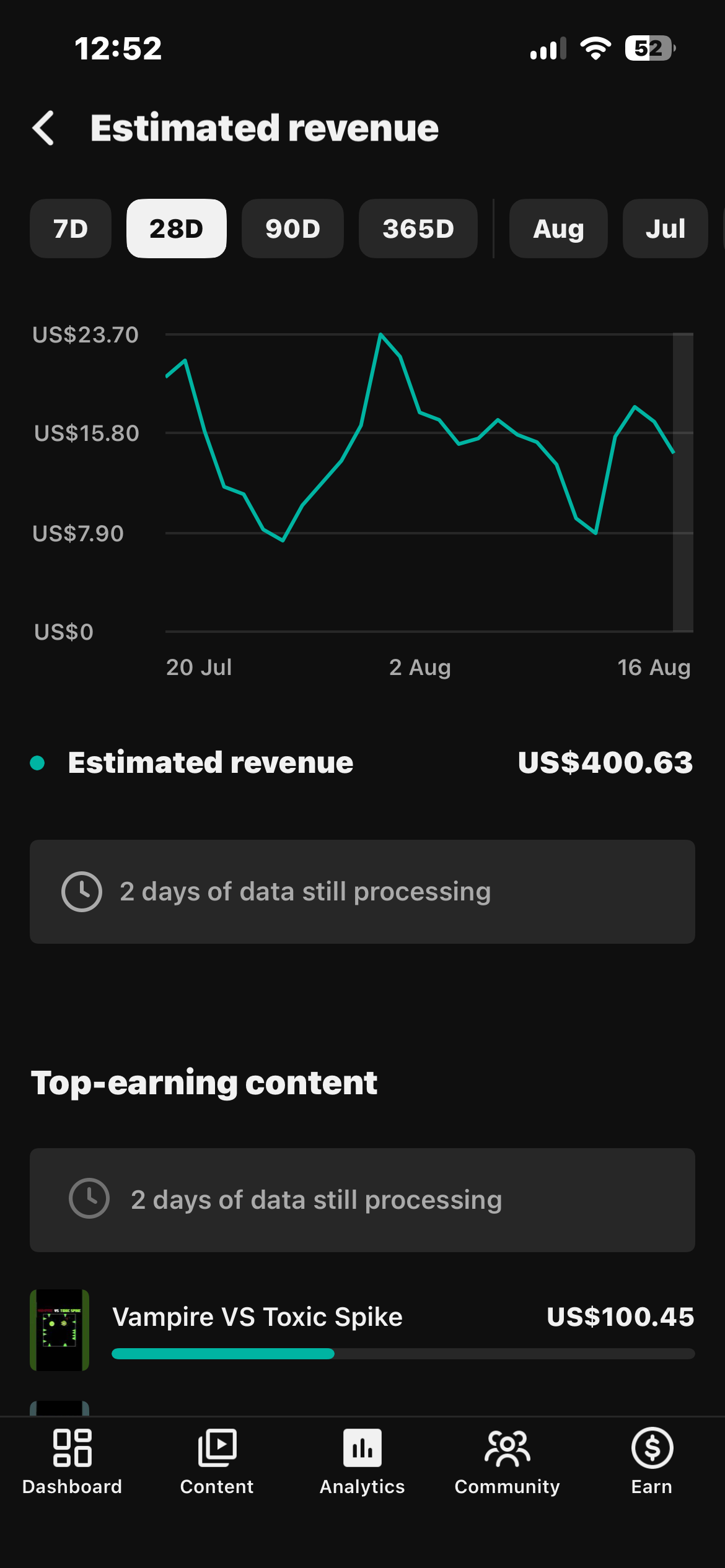This screenshot has height=1568, width=725.
Task: Open the Community tab
Action: click(507, 1461)
